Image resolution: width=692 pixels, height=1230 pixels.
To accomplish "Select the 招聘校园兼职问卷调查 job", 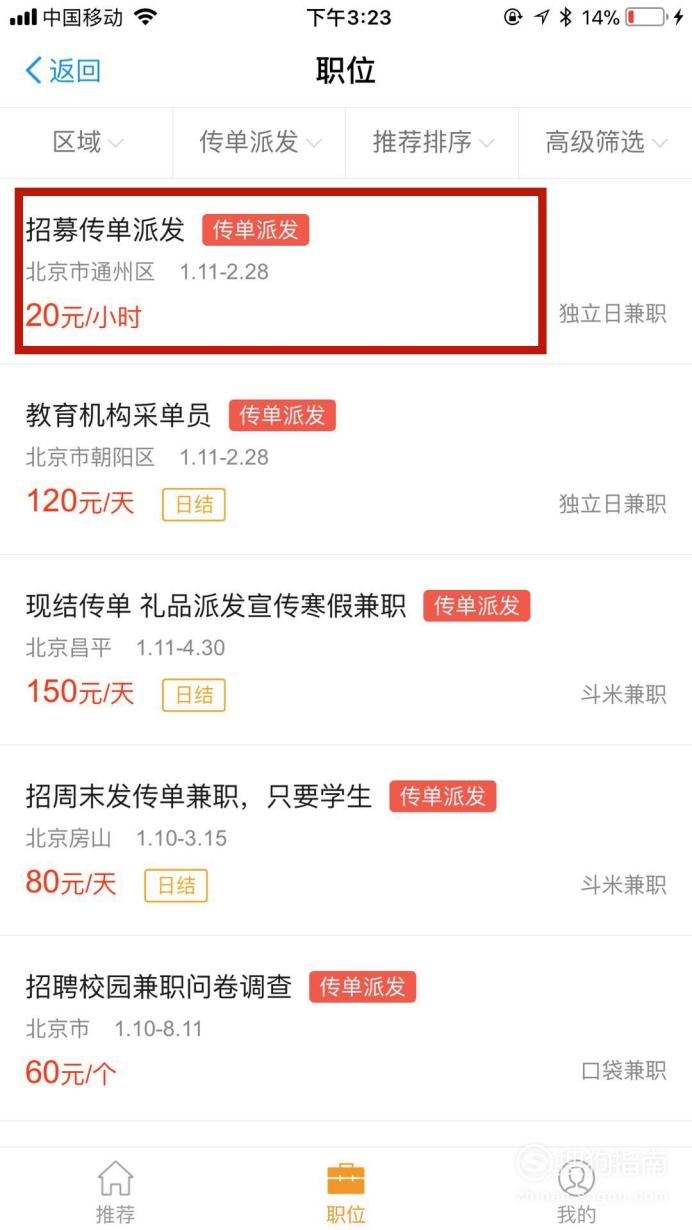I will [x=346, y=1028].
